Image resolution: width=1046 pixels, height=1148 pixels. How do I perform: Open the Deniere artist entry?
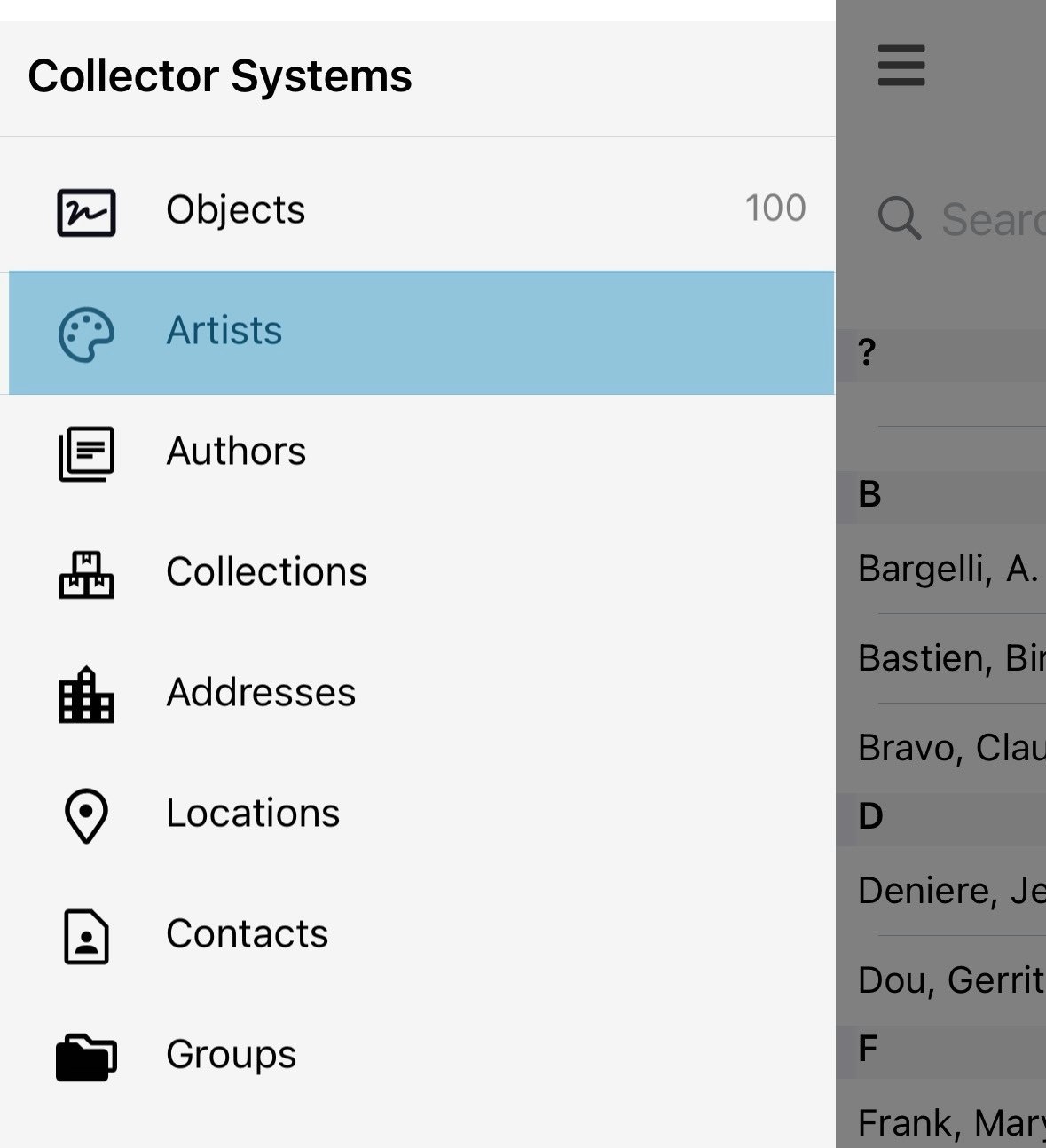[x=942, y=890]
